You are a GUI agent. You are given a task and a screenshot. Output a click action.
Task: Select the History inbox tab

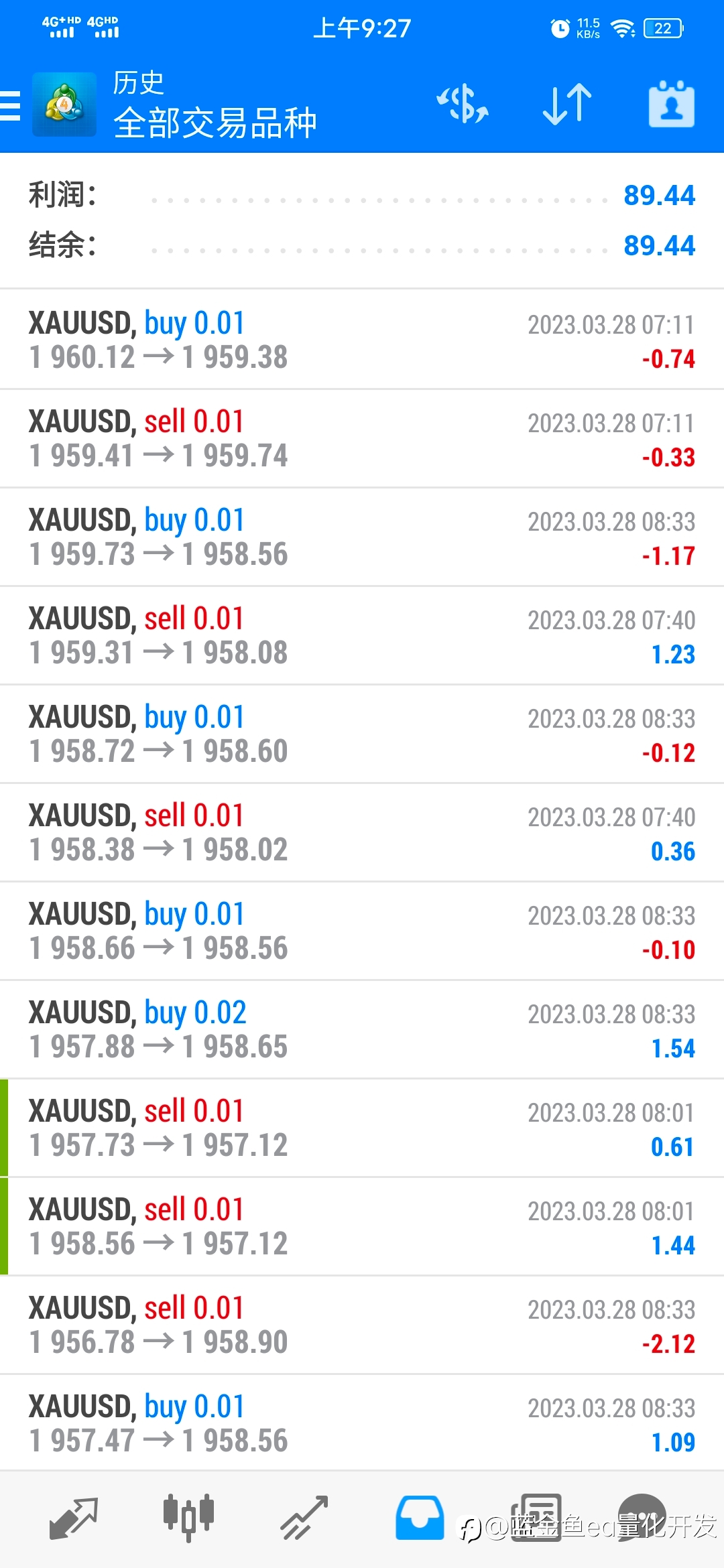pos(420,1518)
